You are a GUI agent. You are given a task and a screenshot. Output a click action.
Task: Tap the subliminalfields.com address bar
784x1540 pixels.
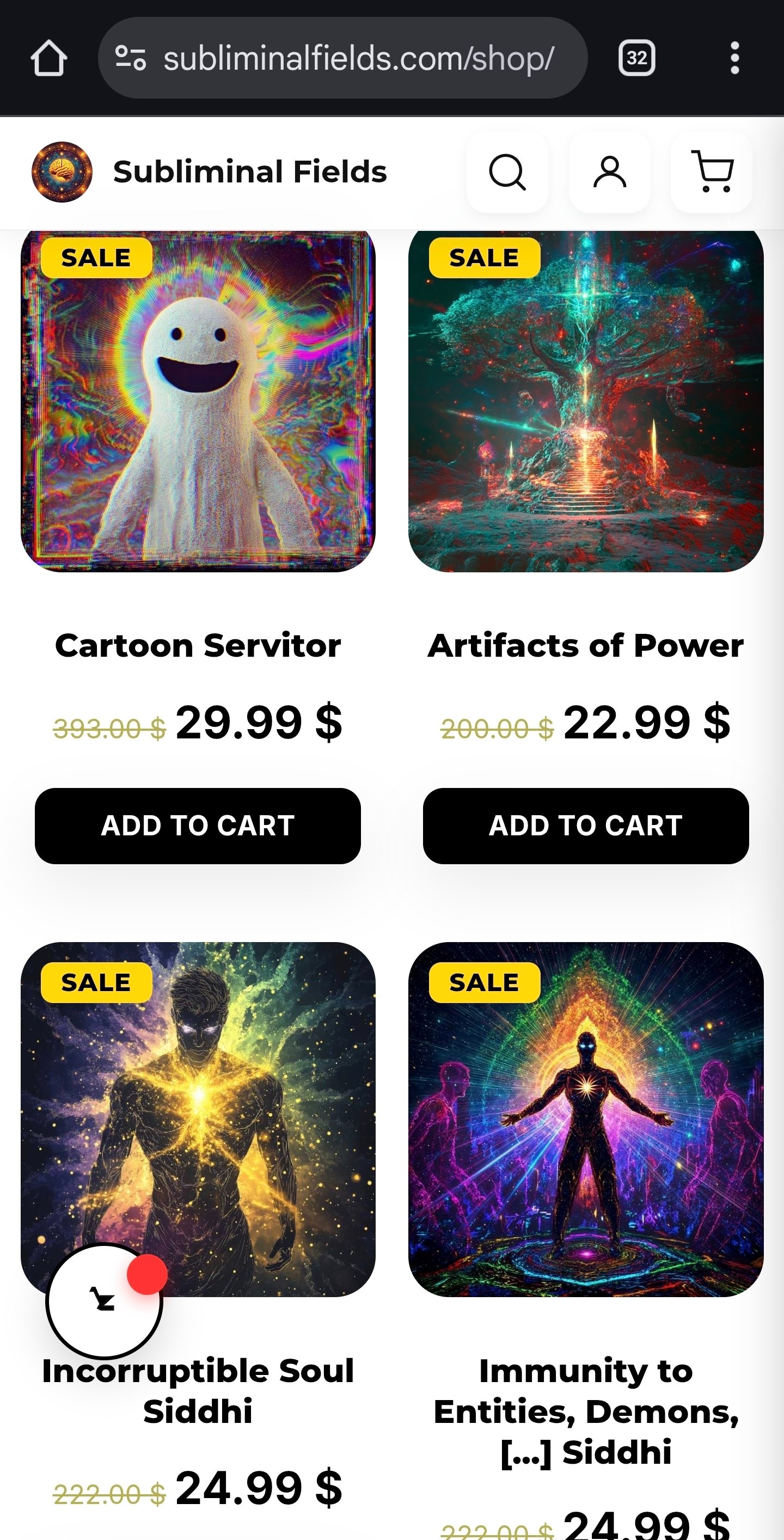pyautogui.click(x=342, y=58)
